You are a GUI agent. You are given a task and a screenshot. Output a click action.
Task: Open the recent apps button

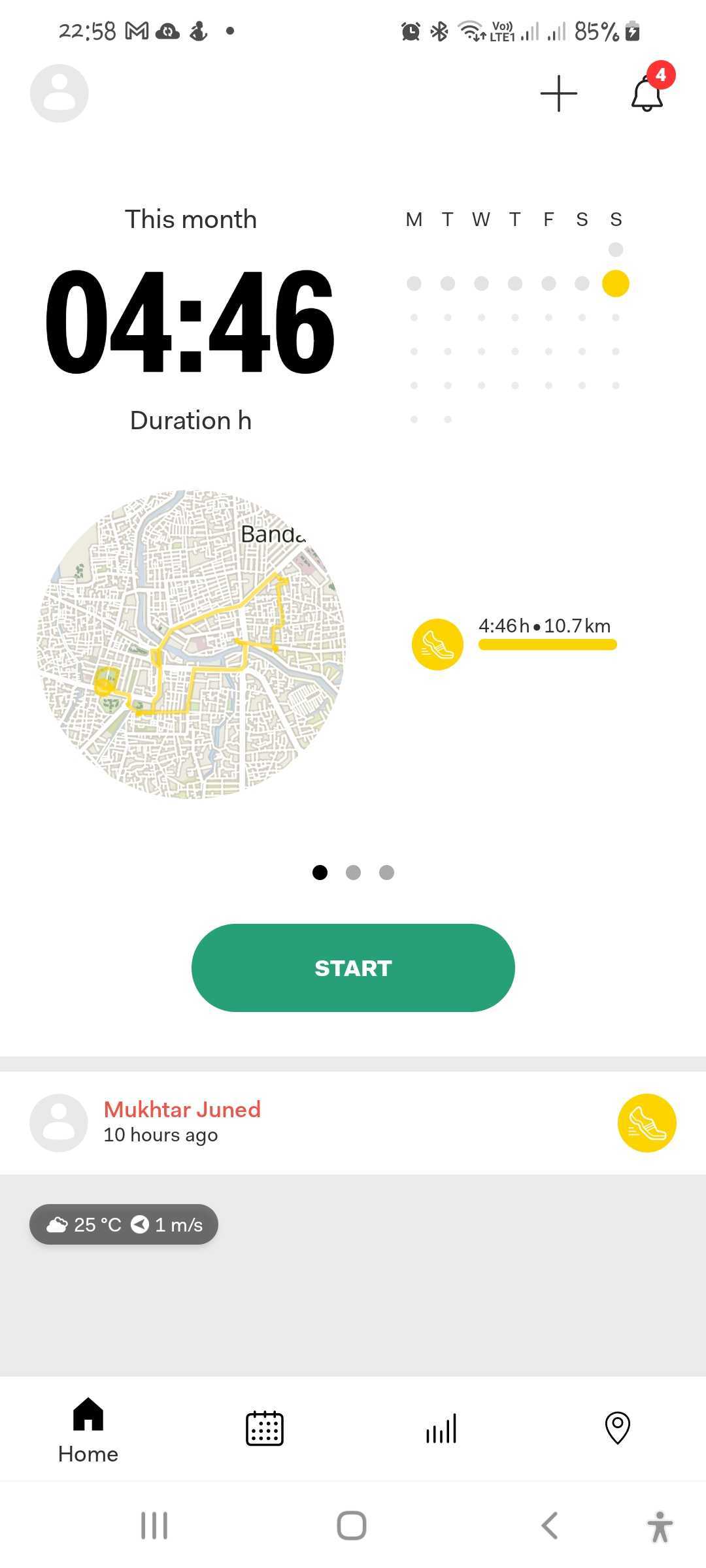click(x=154, y=1526)
